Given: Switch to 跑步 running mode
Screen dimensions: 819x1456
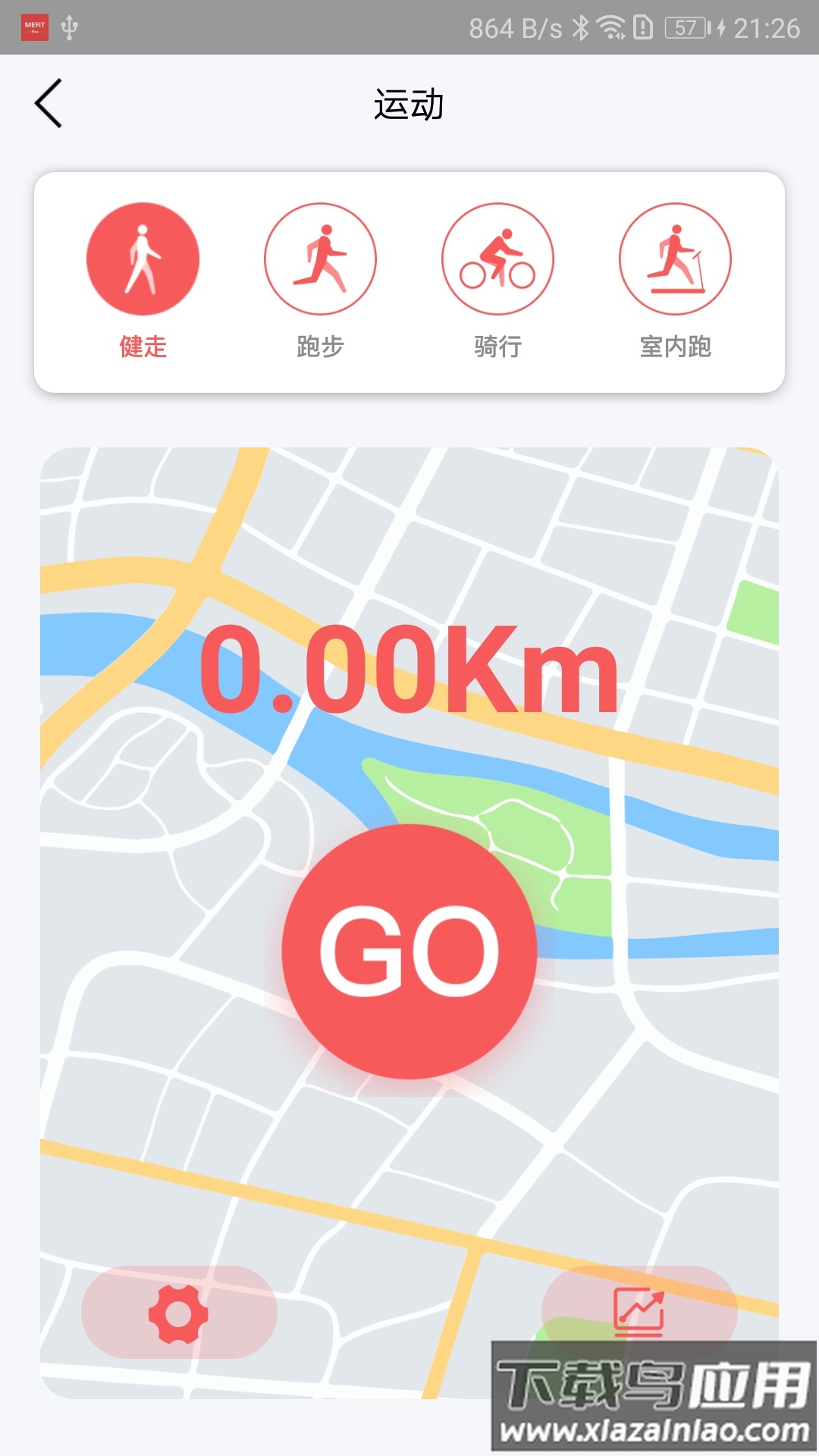Looking at the screenshot, I should pos(320,259).
